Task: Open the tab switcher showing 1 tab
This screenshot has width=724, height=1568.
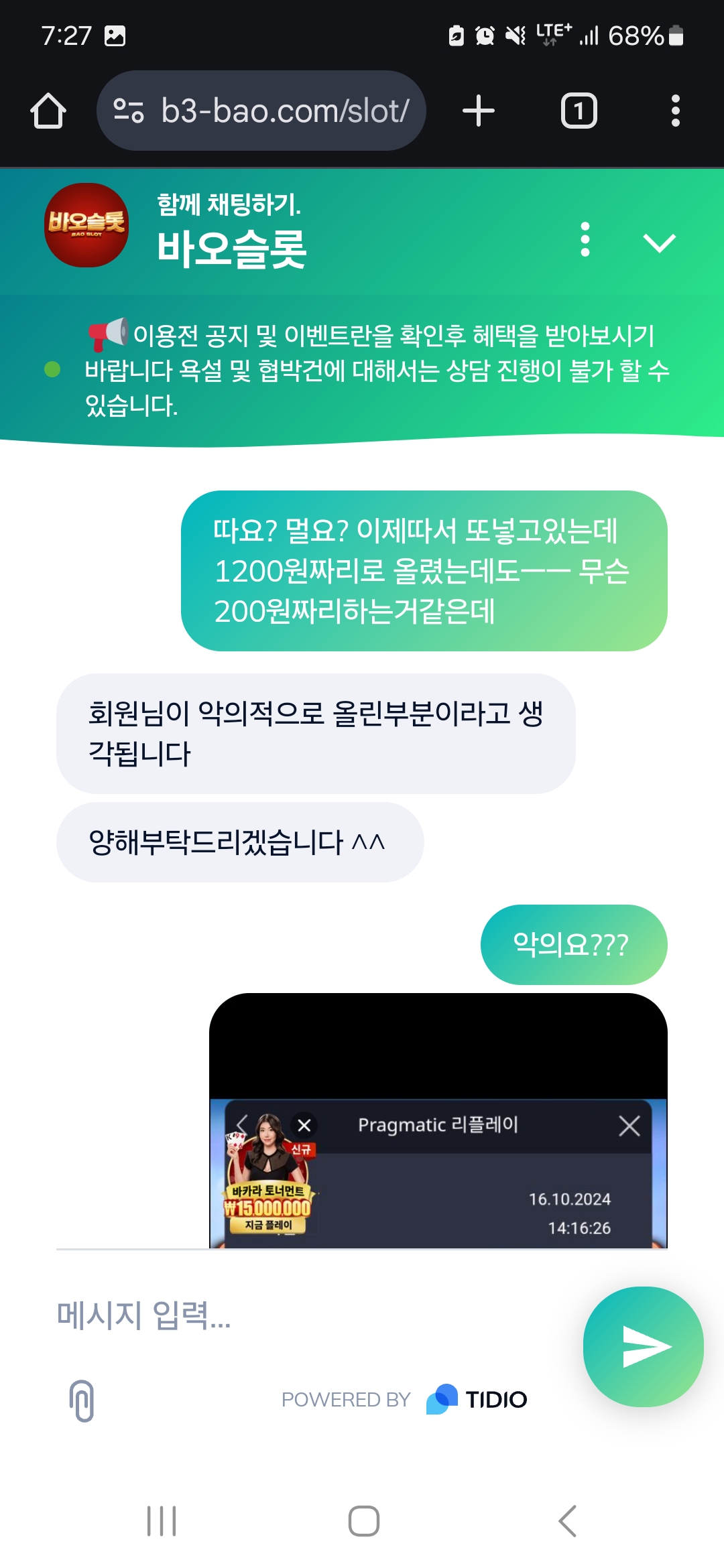Action: 579,111
